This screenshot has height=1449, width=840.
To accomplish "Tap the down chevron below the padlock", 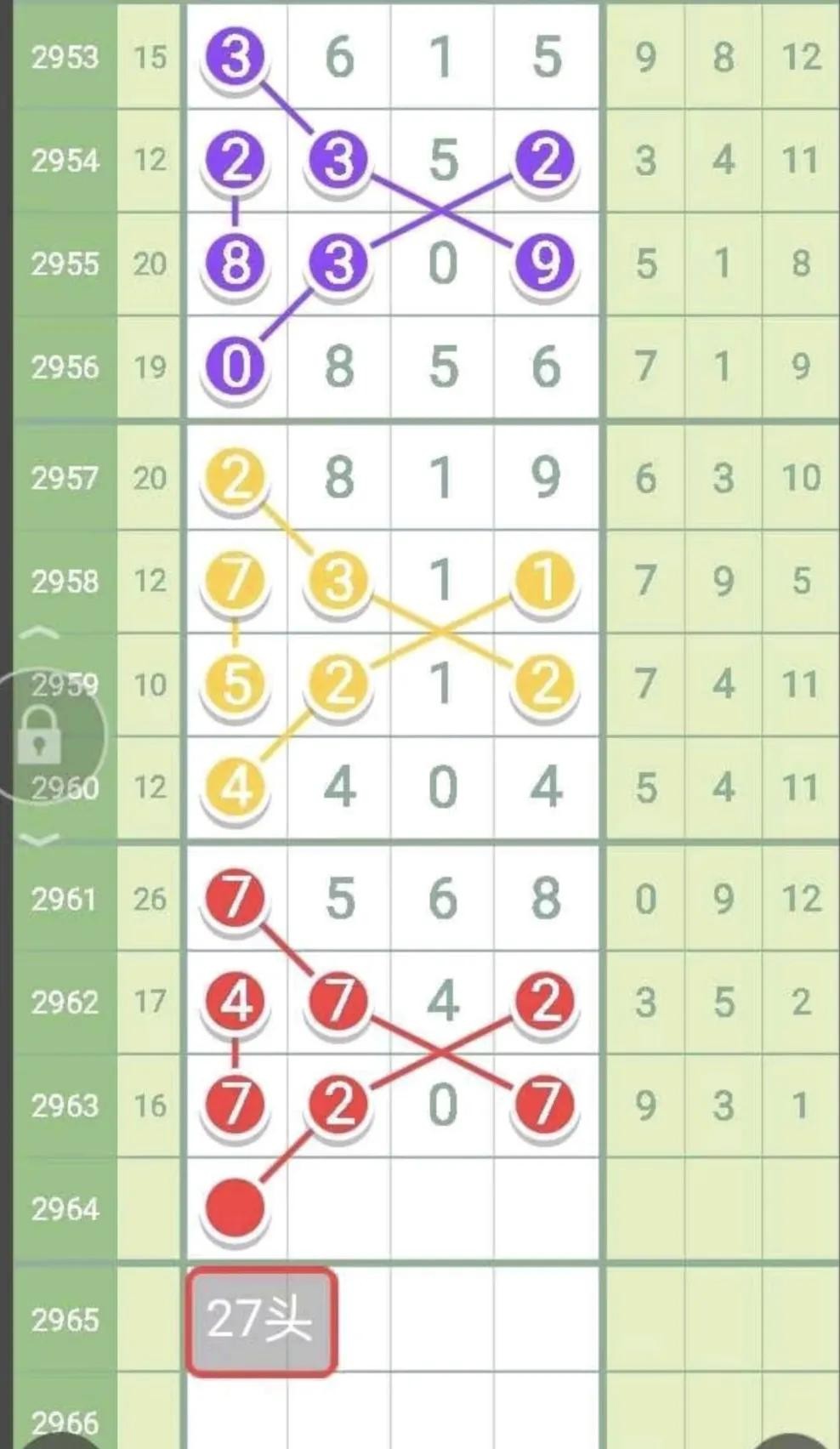I will [39, 840].
